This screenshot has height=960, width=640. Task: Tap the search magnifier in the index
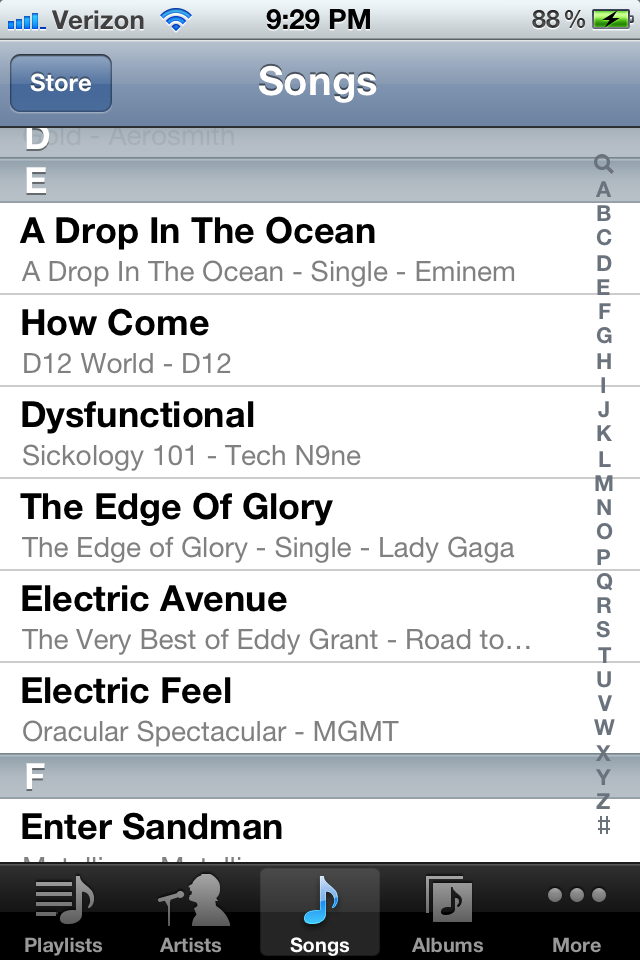603,164
